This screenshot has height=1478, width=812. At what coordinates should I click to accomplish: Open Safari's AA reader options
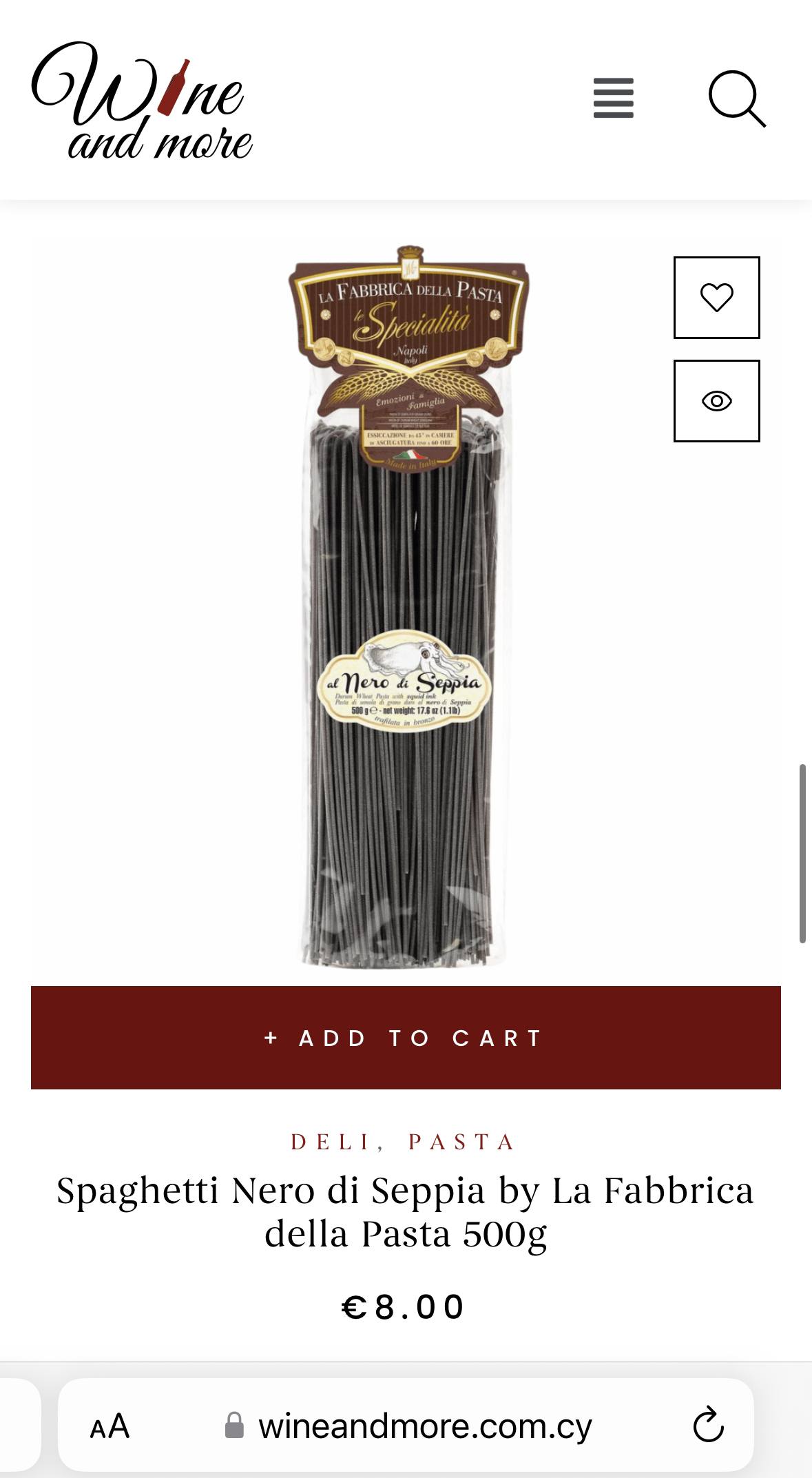click(x=110, y=1426)
